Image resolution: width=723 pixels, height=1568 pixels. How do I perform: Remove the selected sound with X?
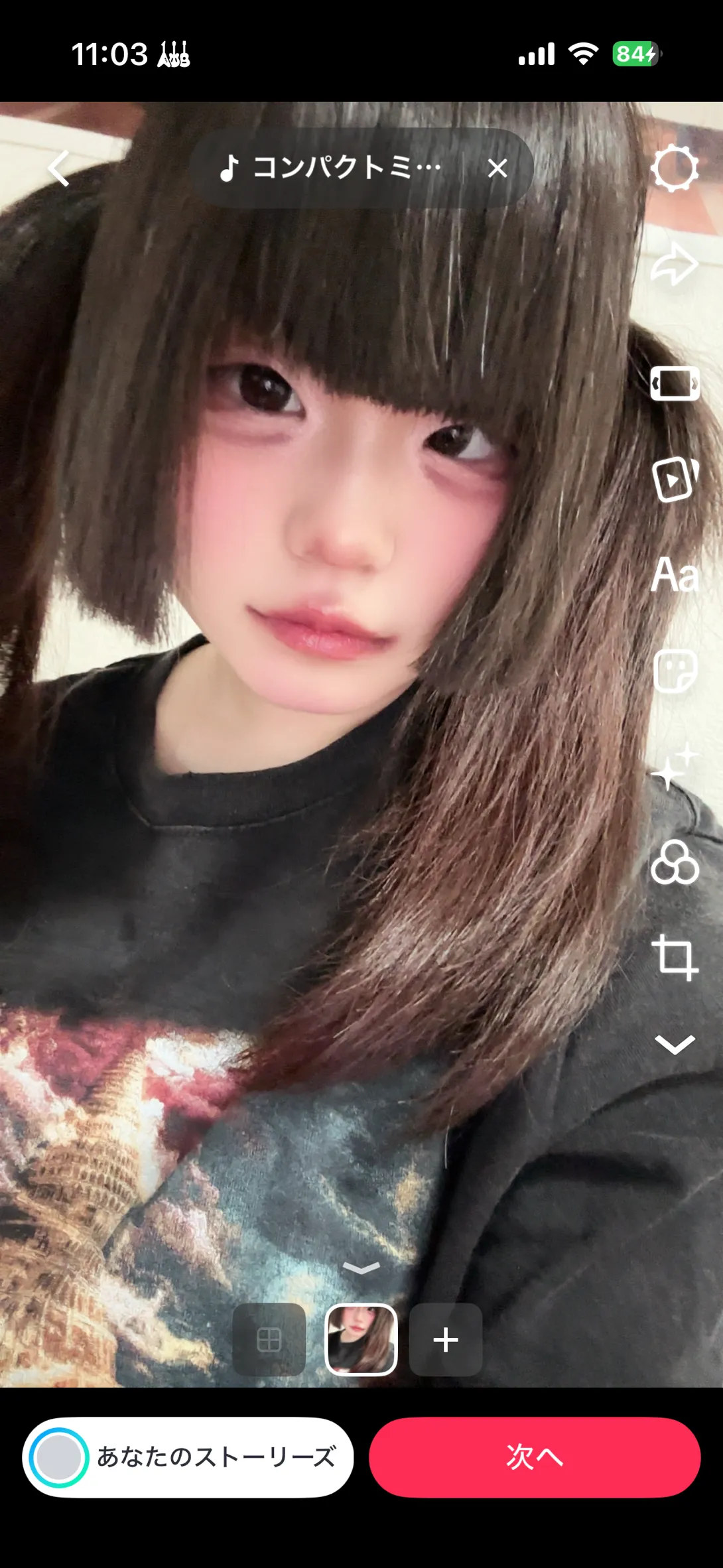point(497,168)
